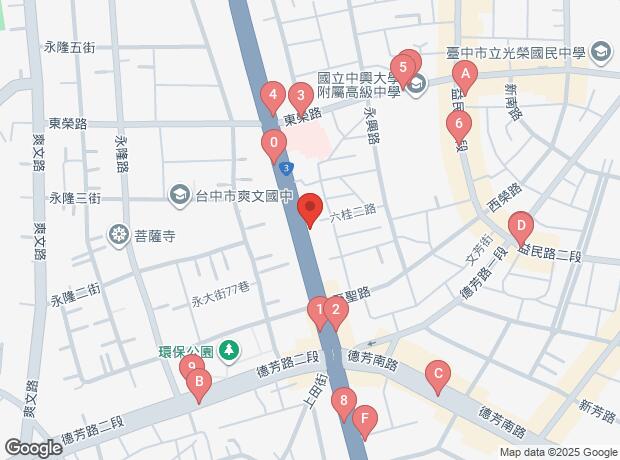Open marker 4 on the map
The width and height of the screenshot is (620, 460).
[272, 97]
